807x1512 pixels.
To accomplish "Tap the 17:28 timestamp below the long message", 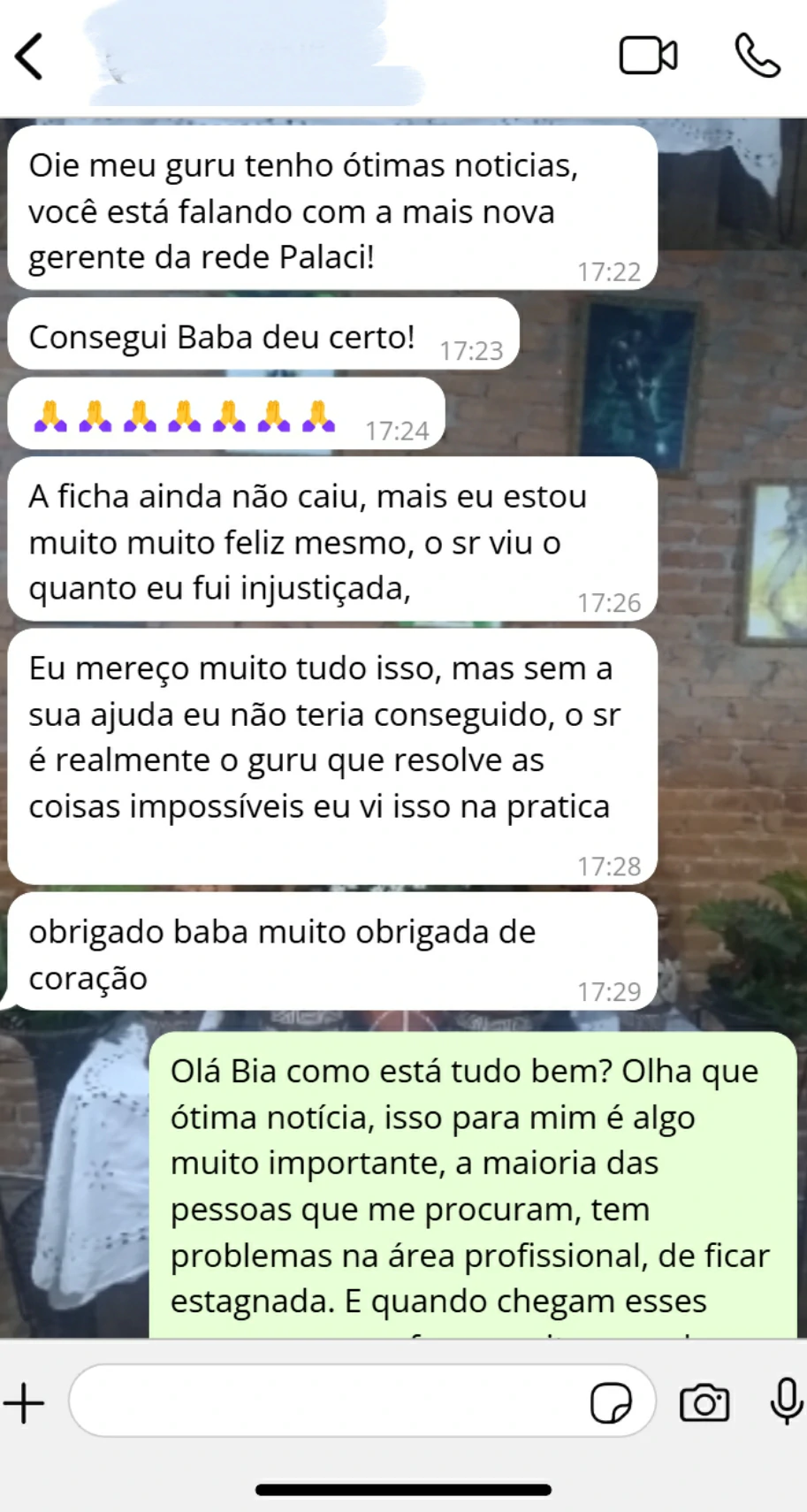I will coord(610,867).
